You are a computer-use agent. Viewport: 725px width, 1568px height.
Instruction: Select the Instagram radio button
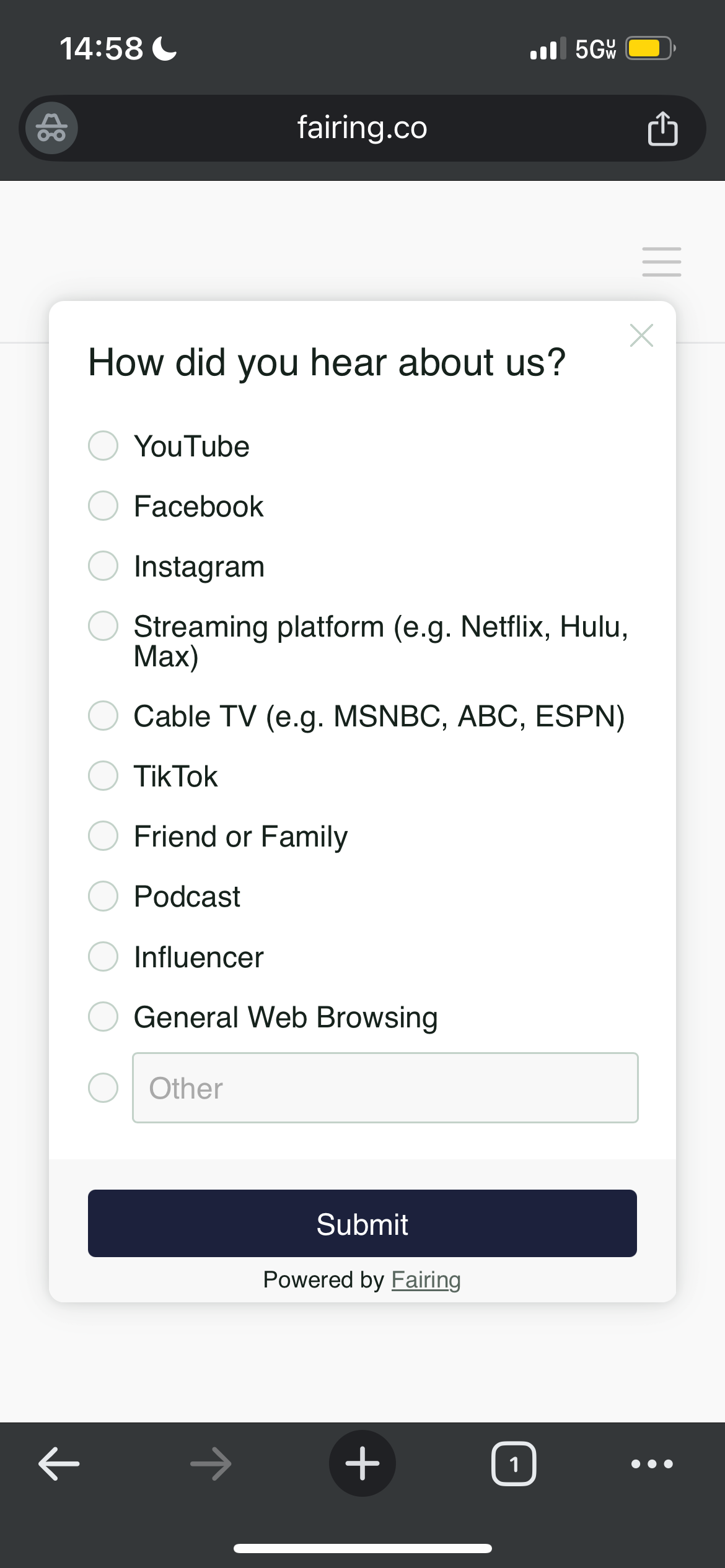pyautogui.click(x=103, y=566)
